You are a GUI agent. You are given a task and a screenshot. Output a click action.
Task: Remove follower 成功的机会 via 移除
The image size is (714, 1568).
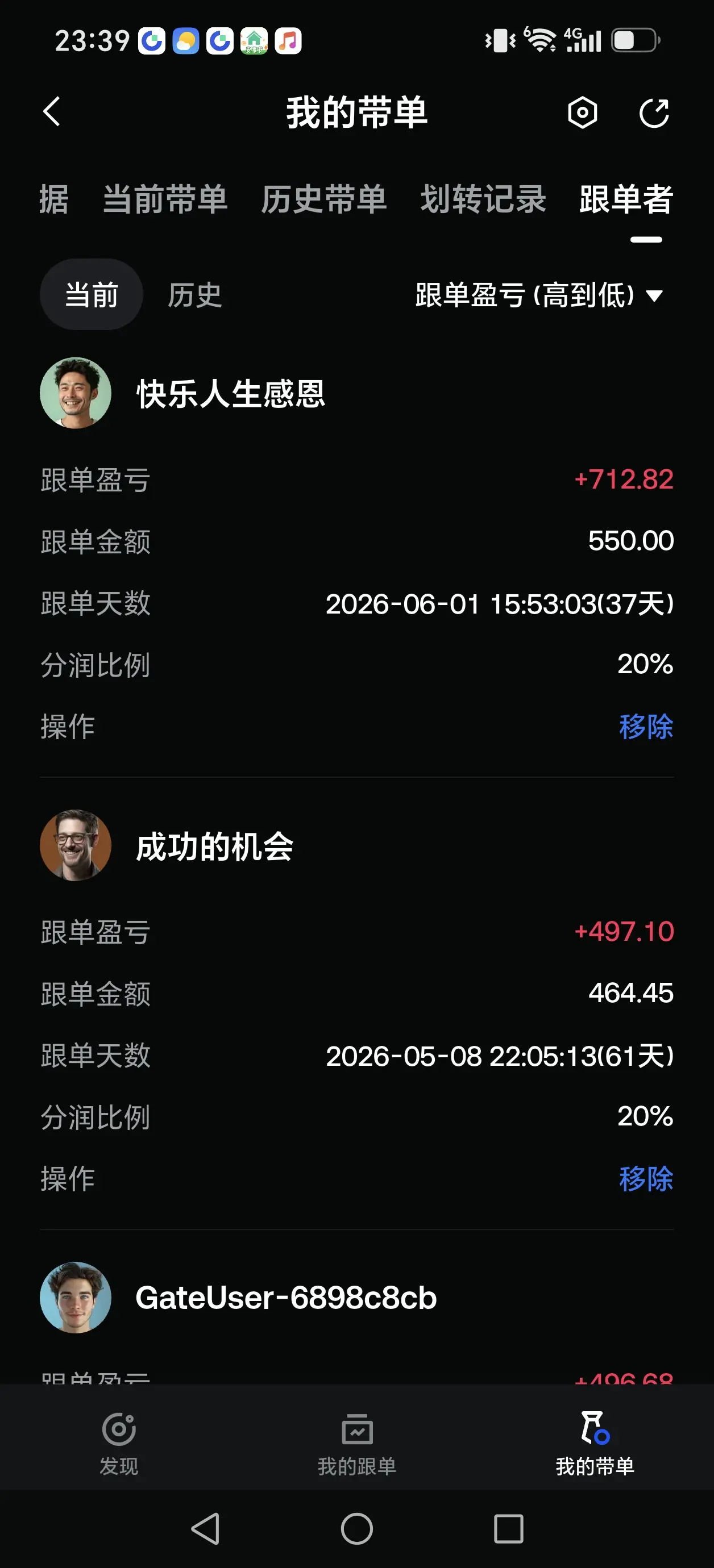point(646,1178)
